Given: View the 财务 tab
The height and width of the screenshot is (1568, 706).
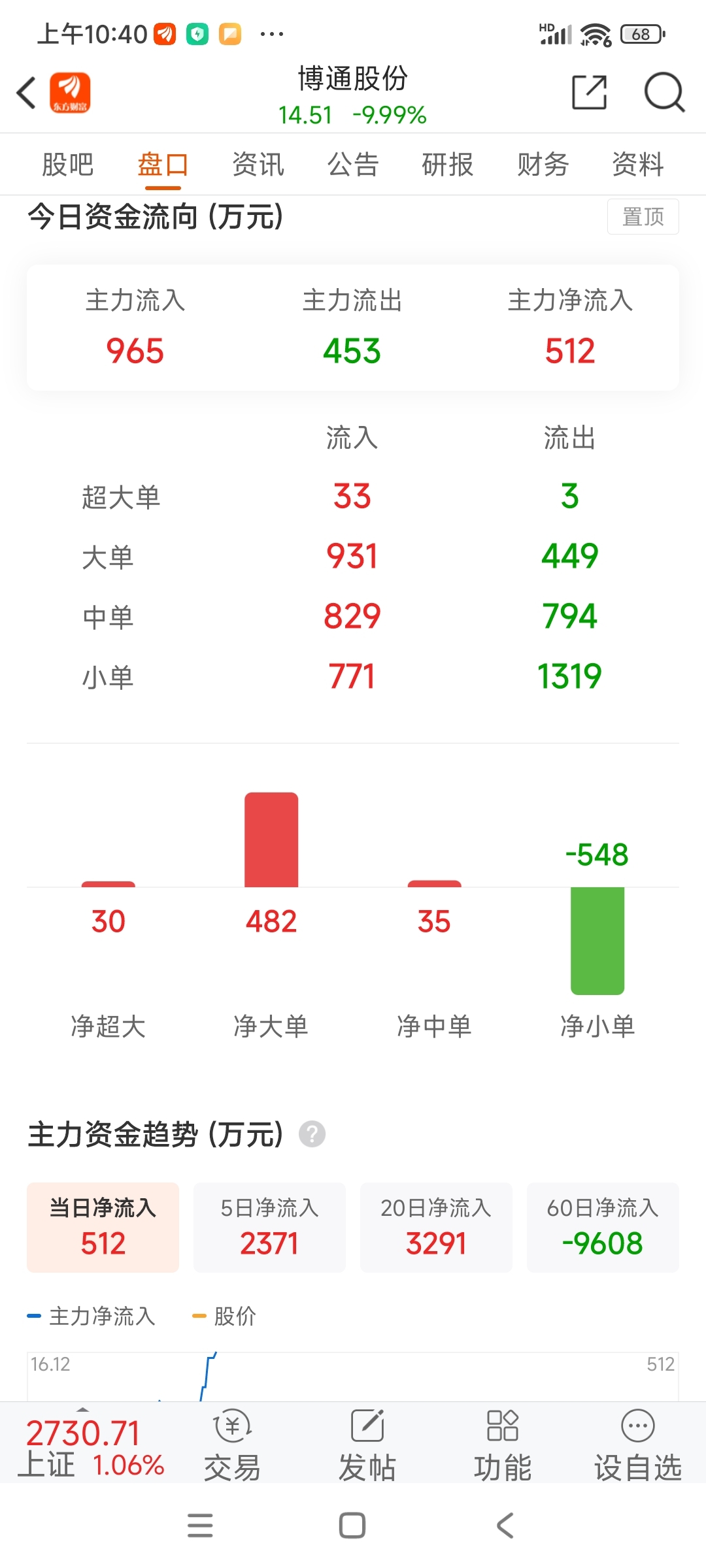Looking at the screenshot, I should pyautogui.click(x=543, y=164).
